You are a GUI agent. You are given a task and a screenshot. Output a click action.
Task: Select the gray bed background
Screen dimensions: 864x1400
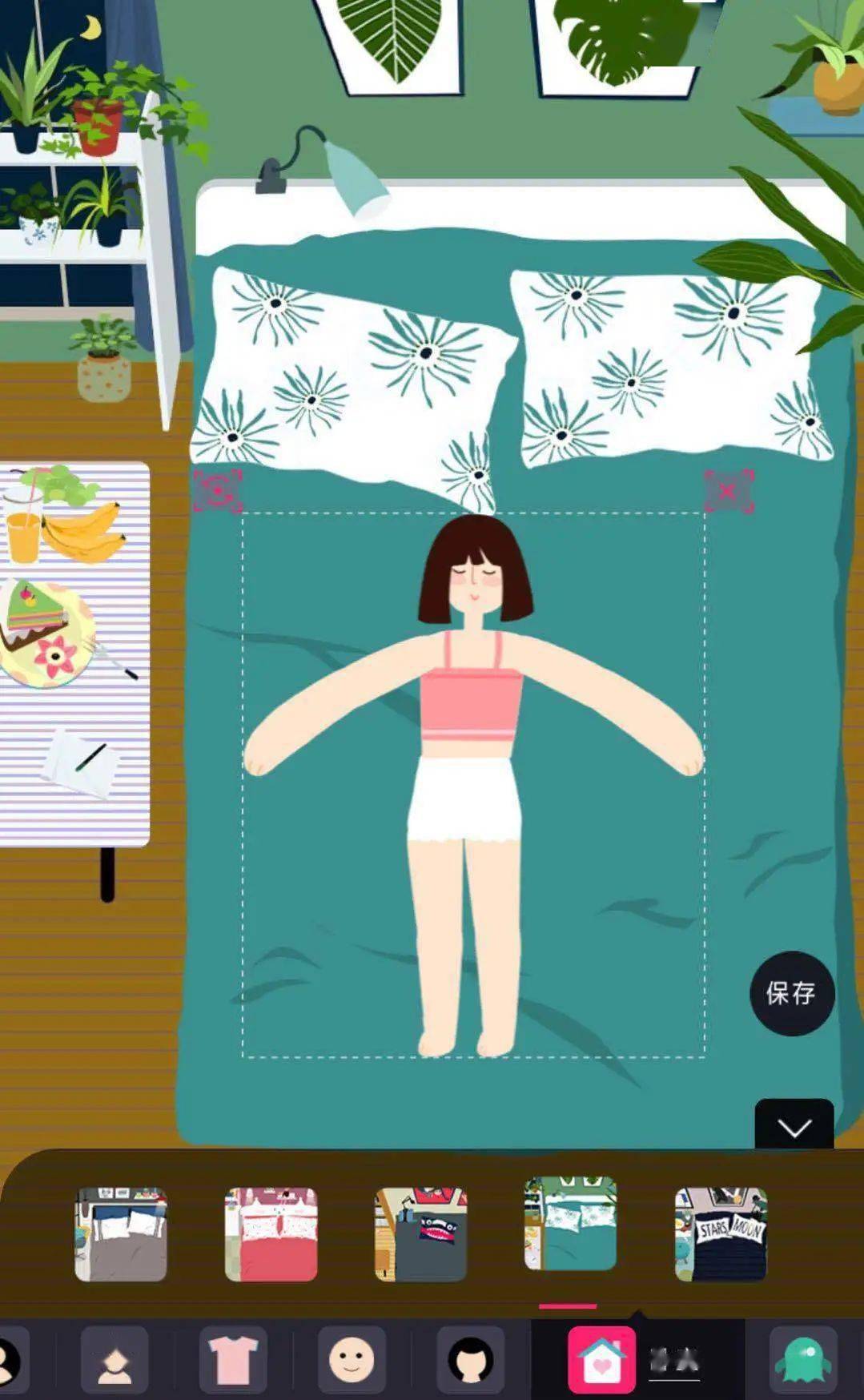(121, 1233)
